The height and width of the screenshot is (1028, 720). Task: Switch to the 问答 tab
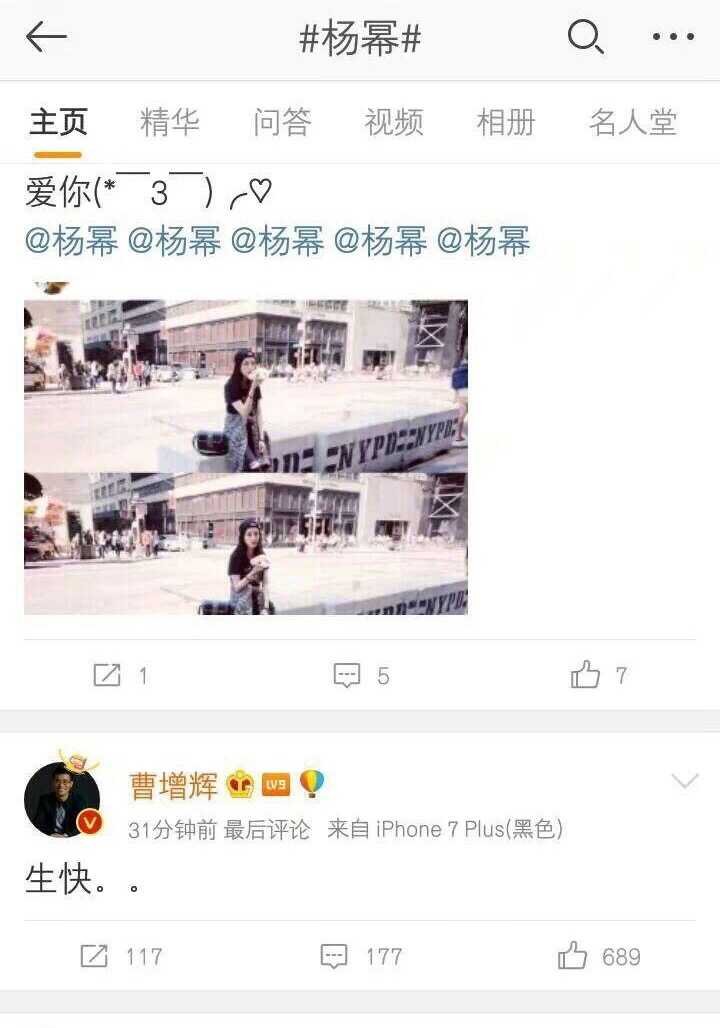coord(282,123)
